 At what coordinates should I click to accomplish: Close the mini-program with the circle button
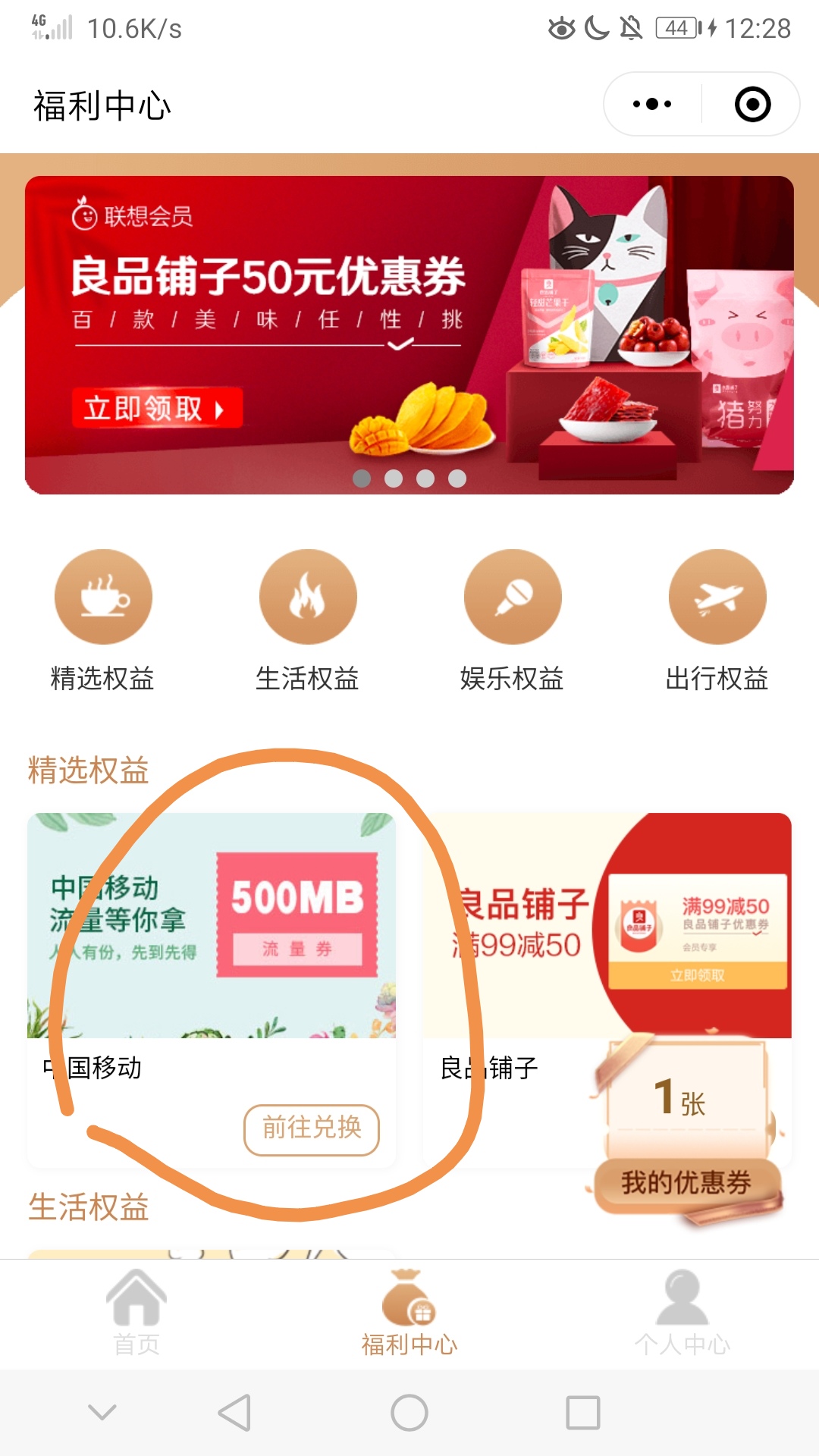pyautogui.click(x=752, y=104)
